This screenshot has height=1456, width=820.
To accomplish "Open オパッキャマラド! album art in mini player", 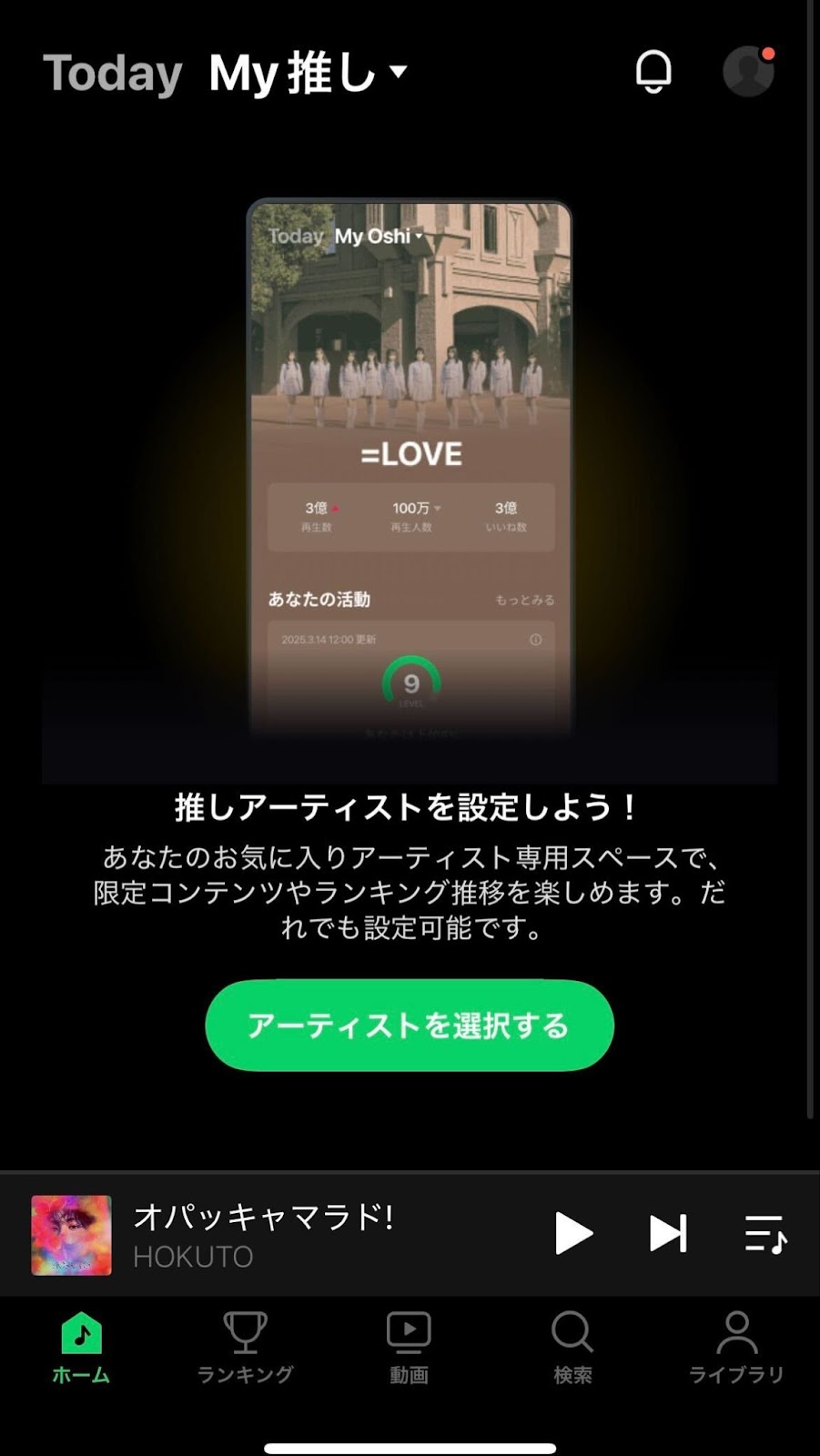I will coord(71,1235).
